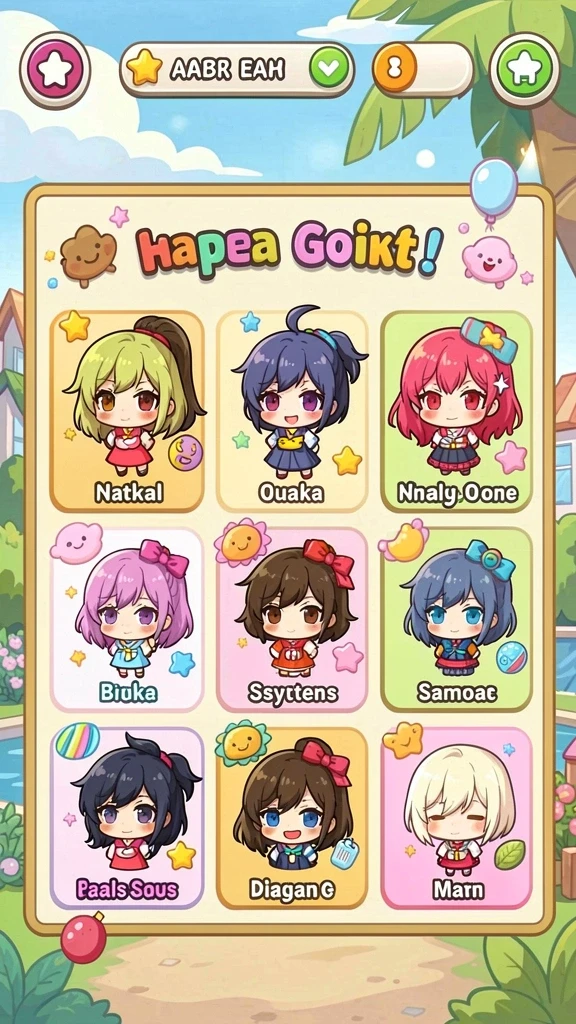The height and width of the screenshot is (1024, 576).
Task: Tap the green checkmark on the star bar
Action: tap(329, 69)
